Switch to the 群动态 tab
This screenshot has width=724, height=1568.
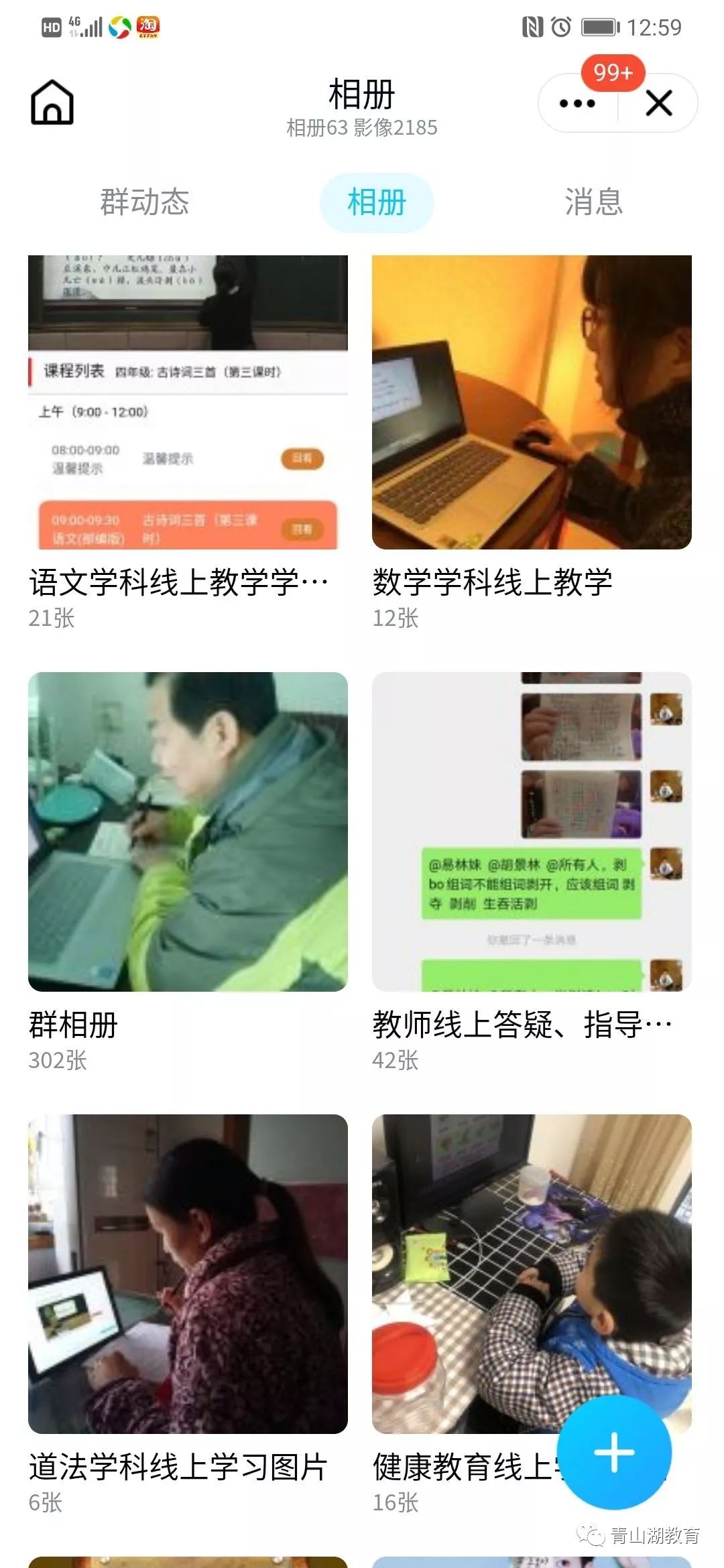point(145,202)
